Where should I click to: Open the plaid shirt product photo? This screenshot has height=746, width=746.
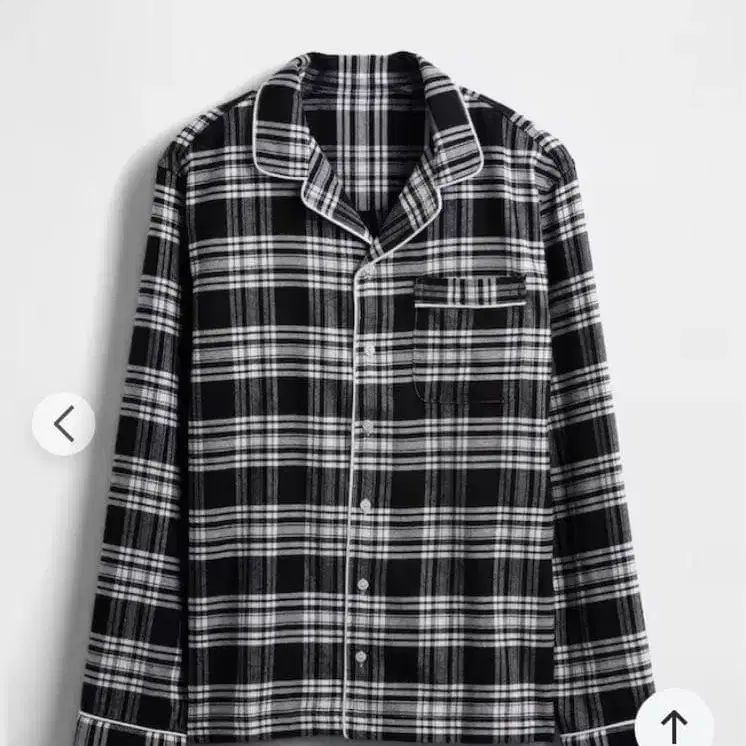click(x=370, y=400)
